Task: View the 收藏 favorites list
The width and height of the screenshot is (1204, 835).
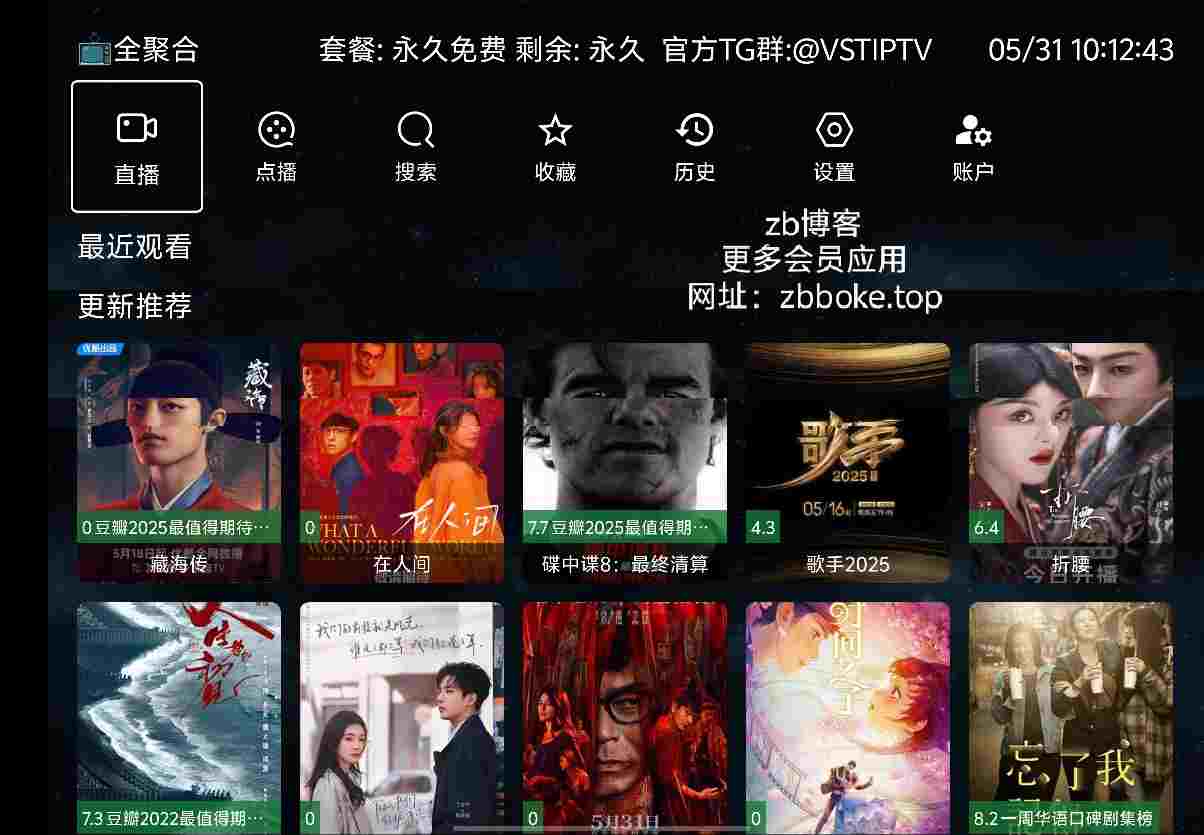Action: click(x=555, y=147)
